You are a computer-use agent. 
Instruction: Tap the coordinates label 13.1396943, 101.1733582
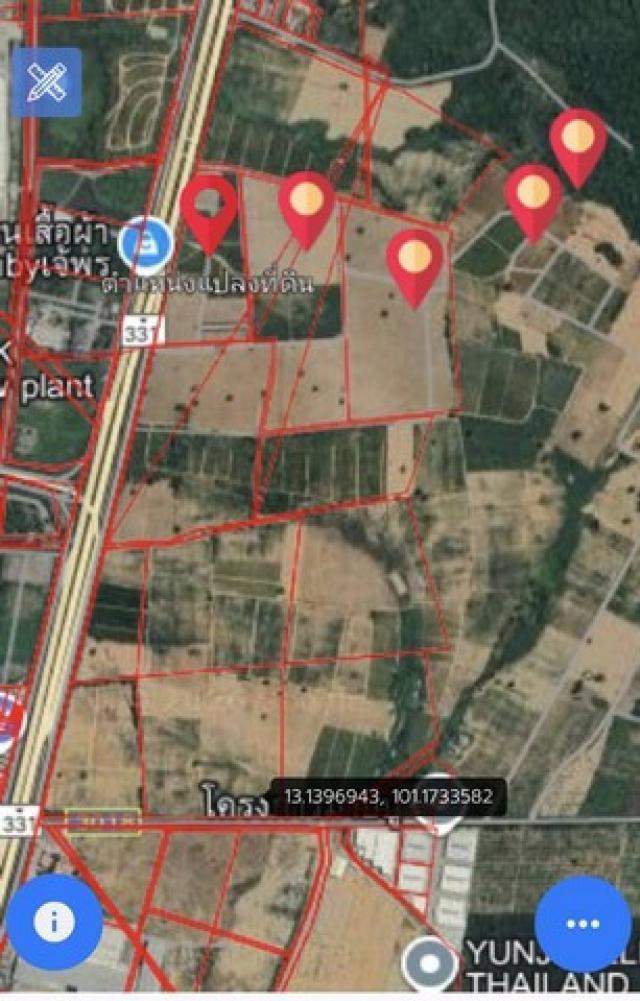389,797
